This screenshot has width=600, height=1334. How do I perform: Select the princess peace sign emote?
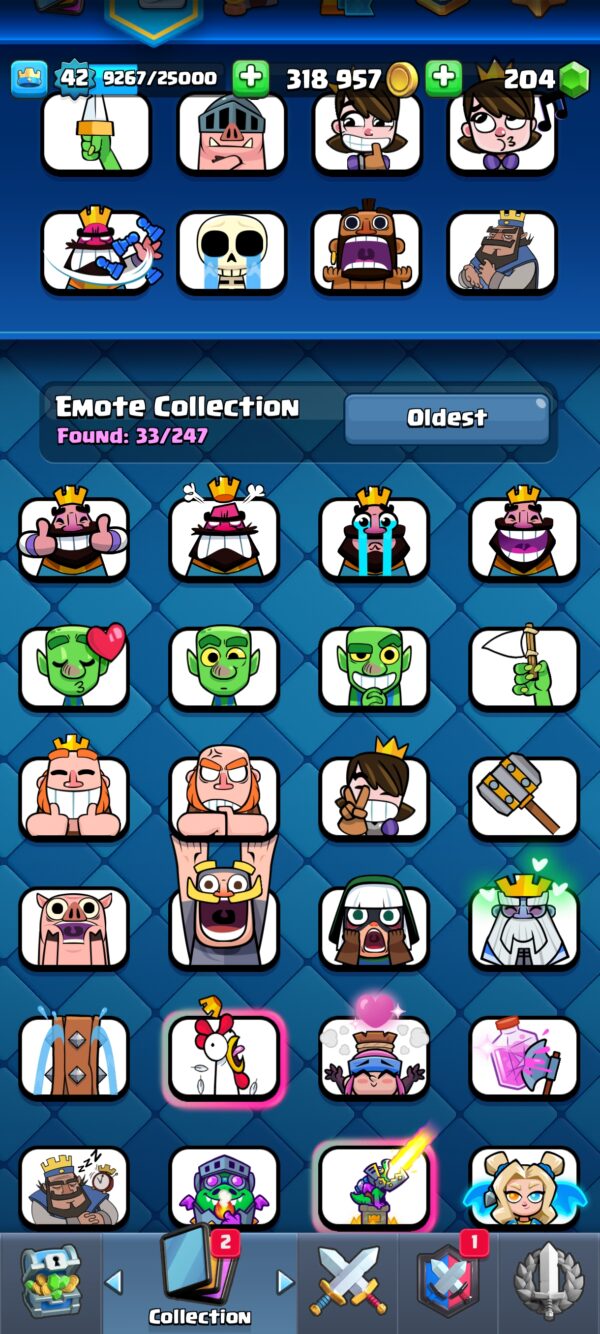(374, 797)
